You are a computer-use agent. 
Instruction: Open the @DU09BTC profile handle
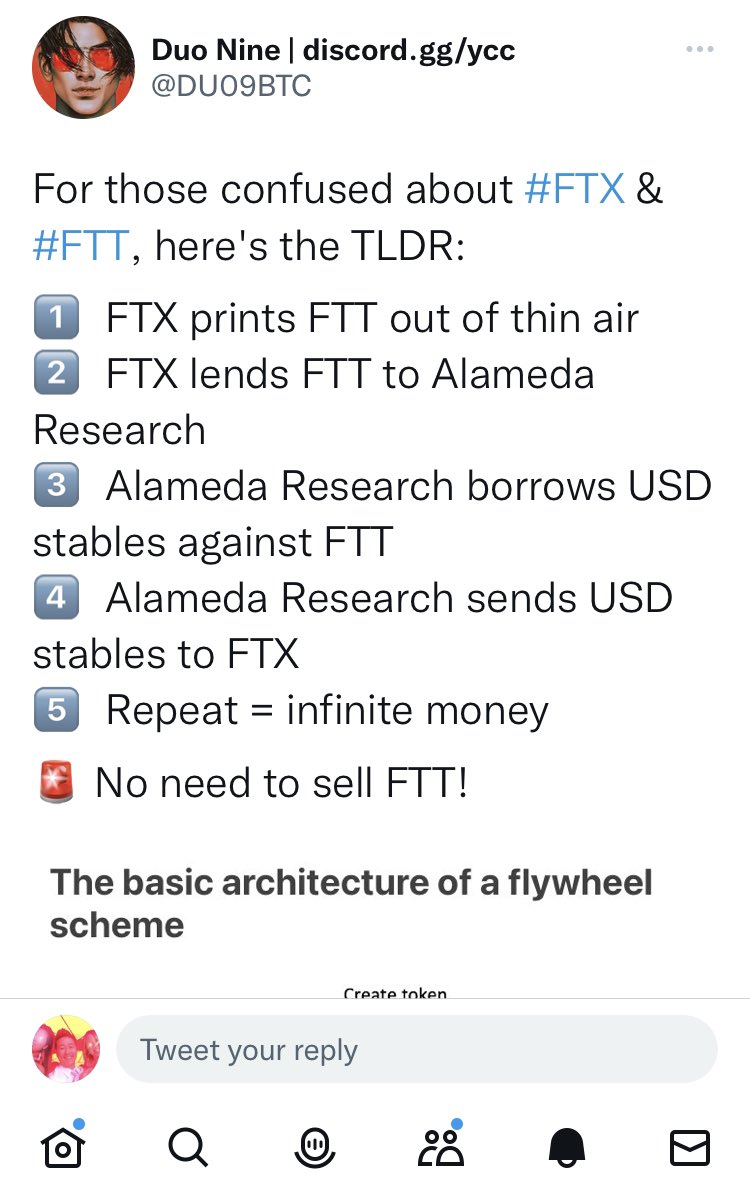pyautogui.click(x=231, y=86)
